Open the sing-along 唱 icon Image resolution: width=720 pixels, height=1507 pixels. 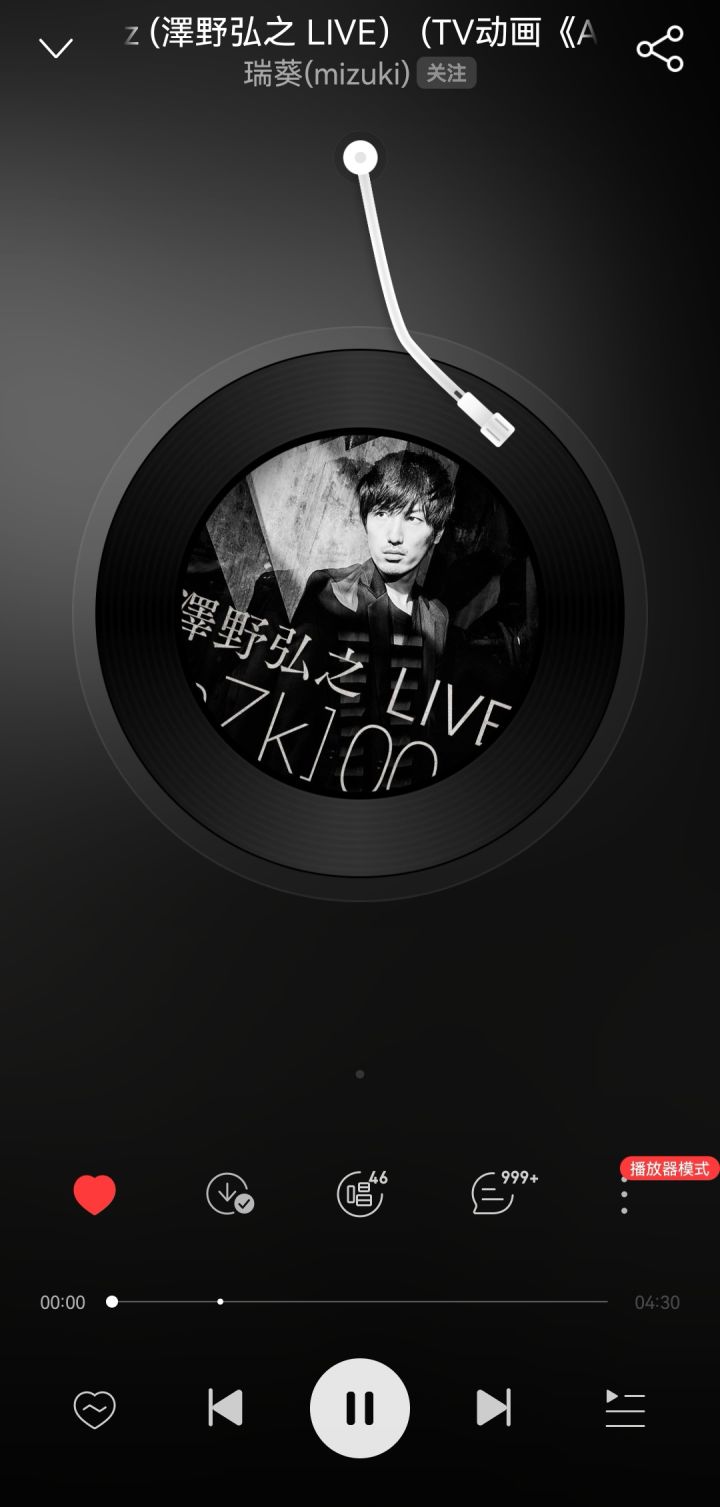coord(361,1193)
